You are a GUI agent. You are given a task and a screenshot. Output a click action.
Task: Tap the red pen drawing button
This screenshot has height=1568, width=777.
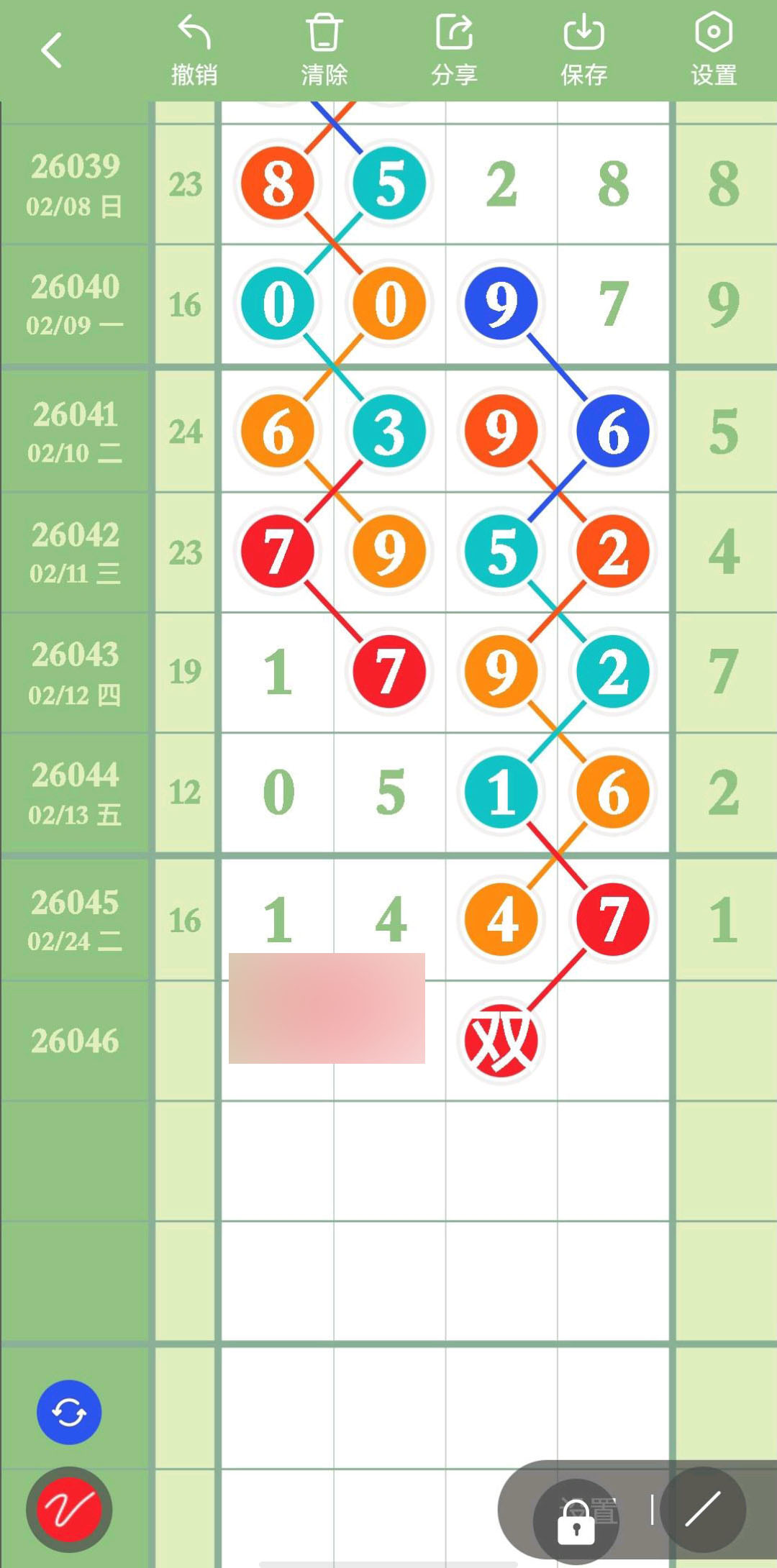pos(69,1509)
